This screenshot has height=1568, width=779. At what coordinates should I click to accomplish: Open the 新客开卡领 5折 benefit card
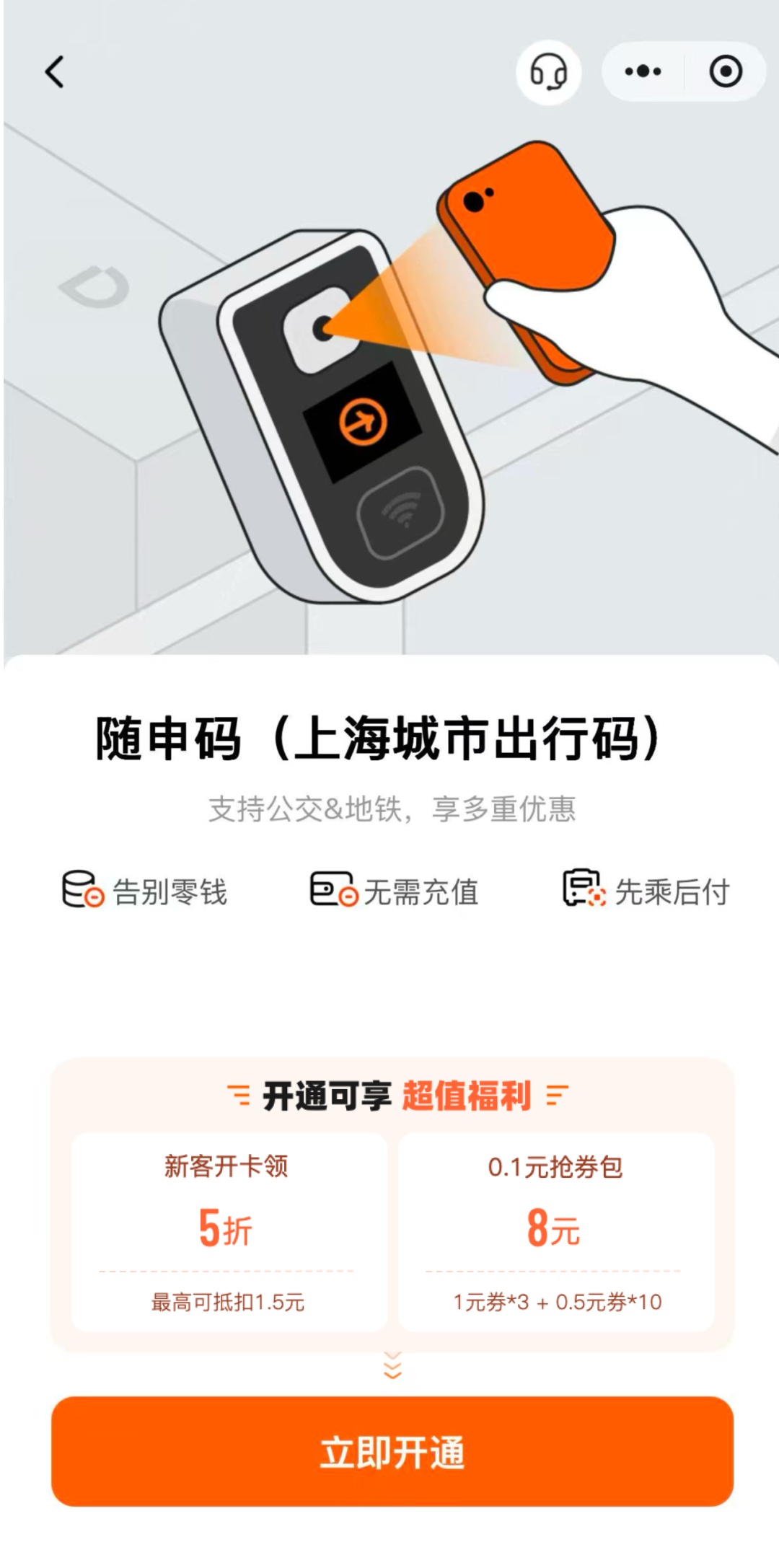(x=228, y=1232)
